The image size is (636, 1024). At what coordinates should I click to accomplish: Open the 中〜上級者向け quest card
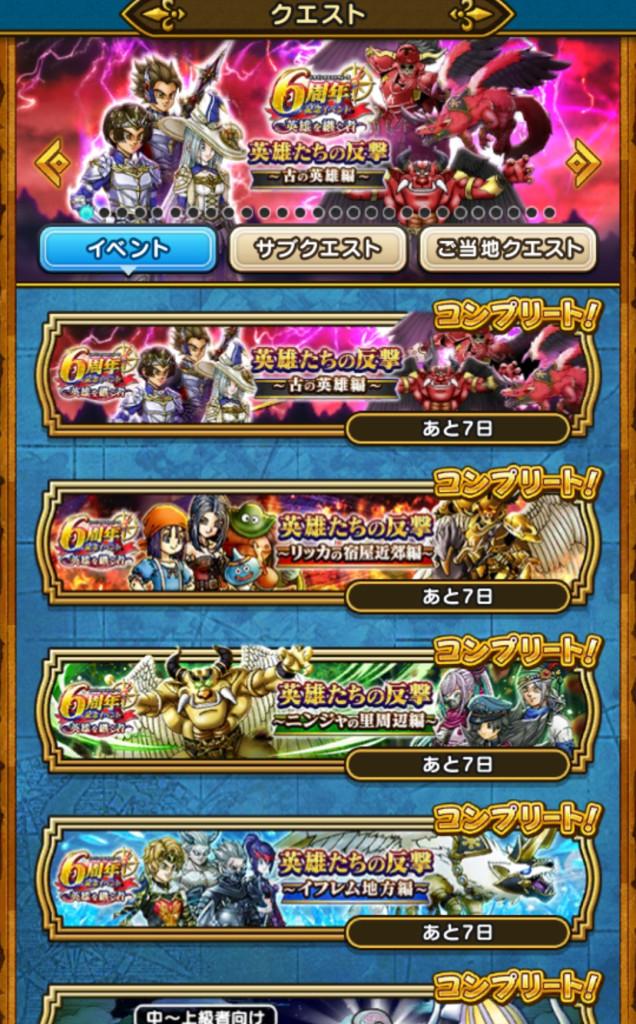pyautogui.click(x=318, y=1008)
